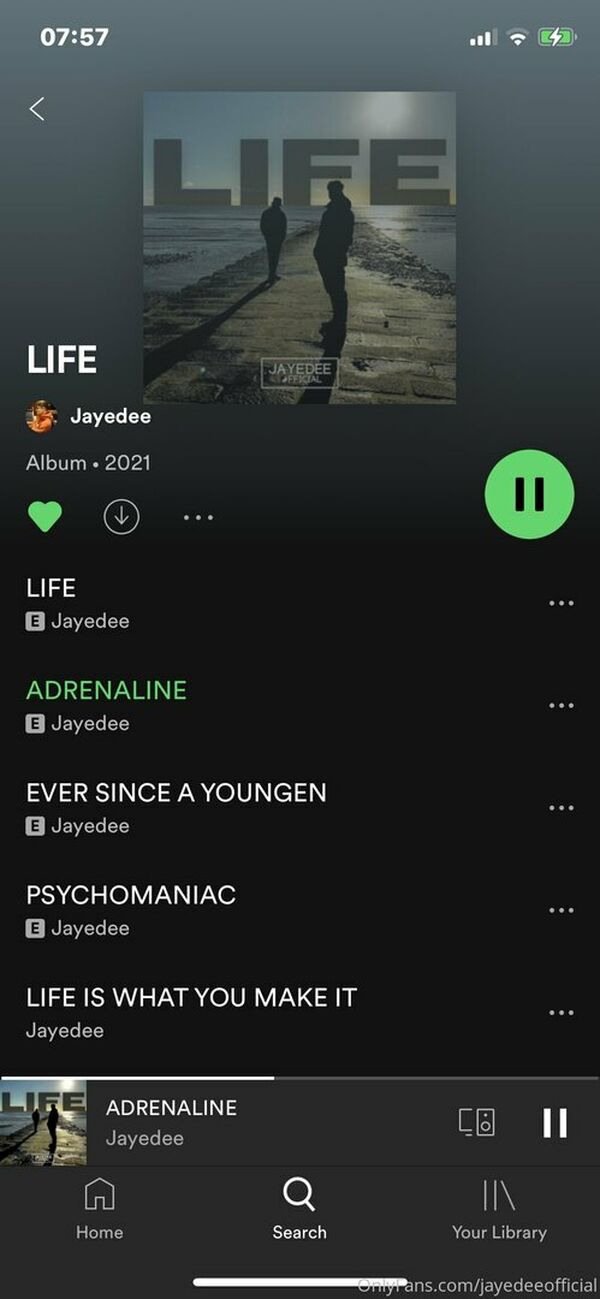The image size is (600, 1299).
Task: Go back using the top-left arrow
Action: coord(37,109)
